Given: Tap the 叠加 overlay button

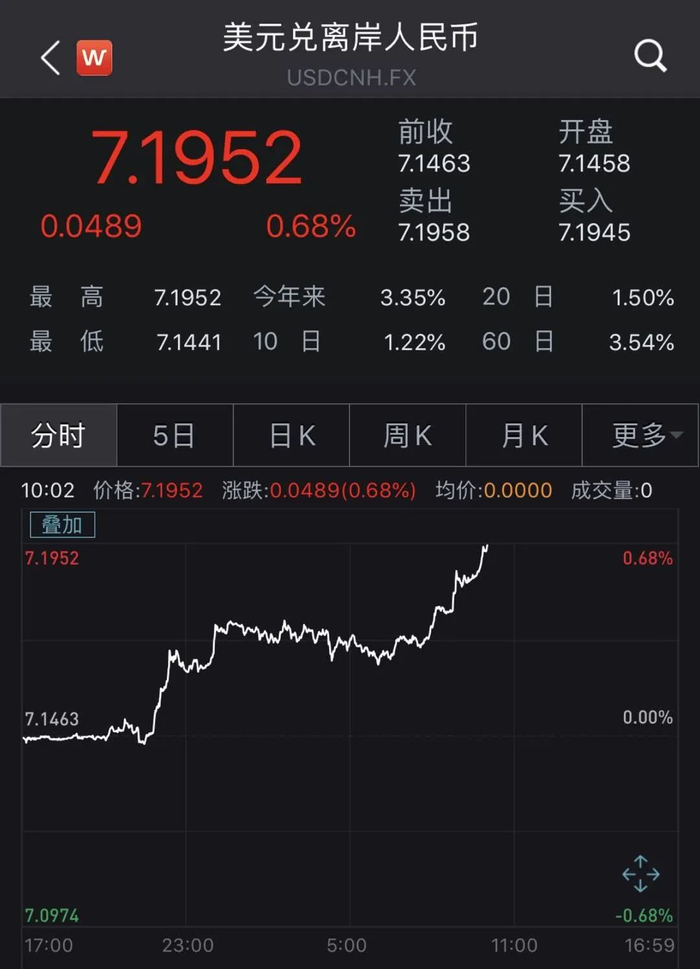Looking at the screenshot, I should [62, 525].
